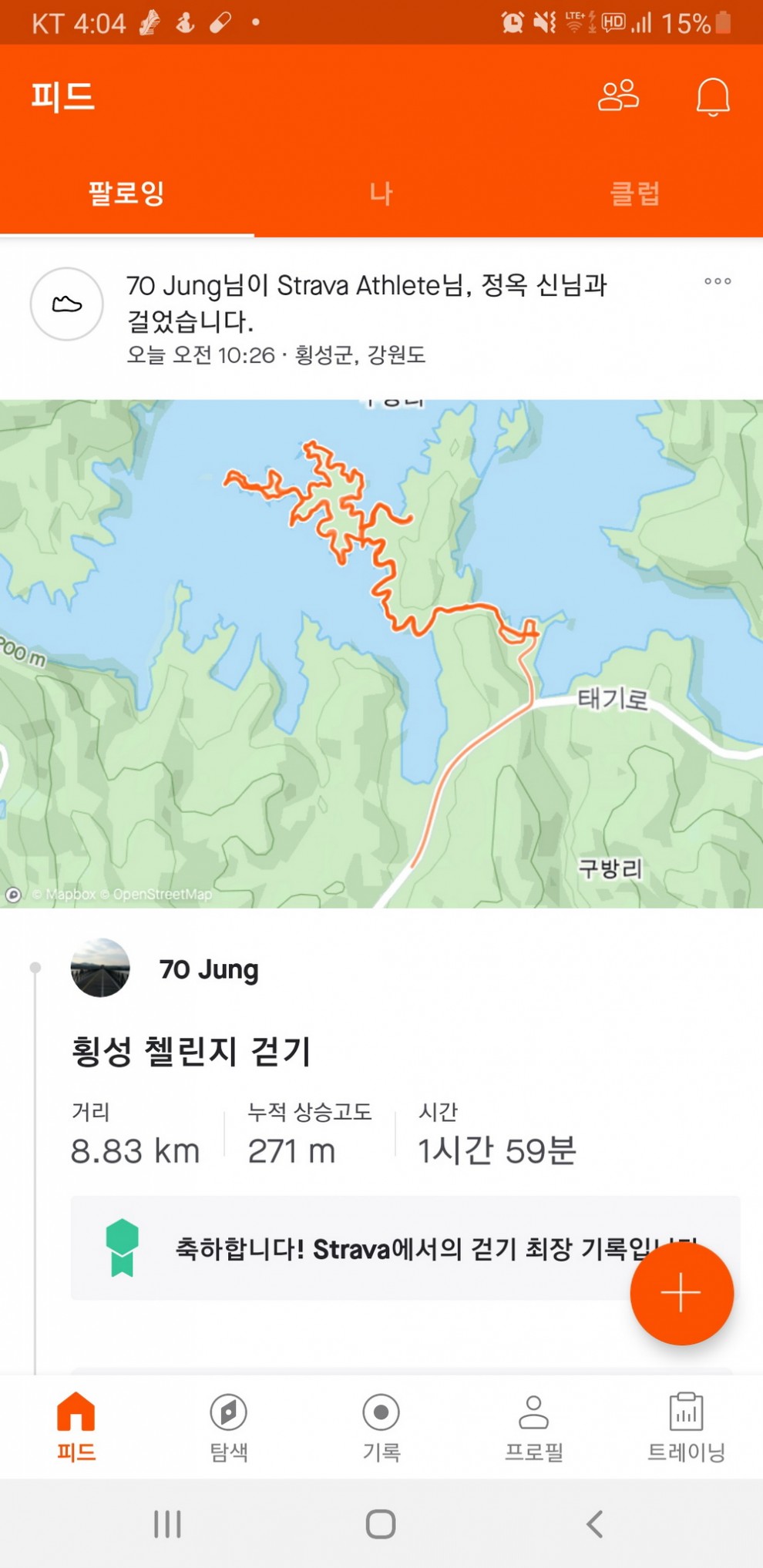Switch to the 나 tab
The height and width of the screenshot is (1568, 763).
click(381, 193)
